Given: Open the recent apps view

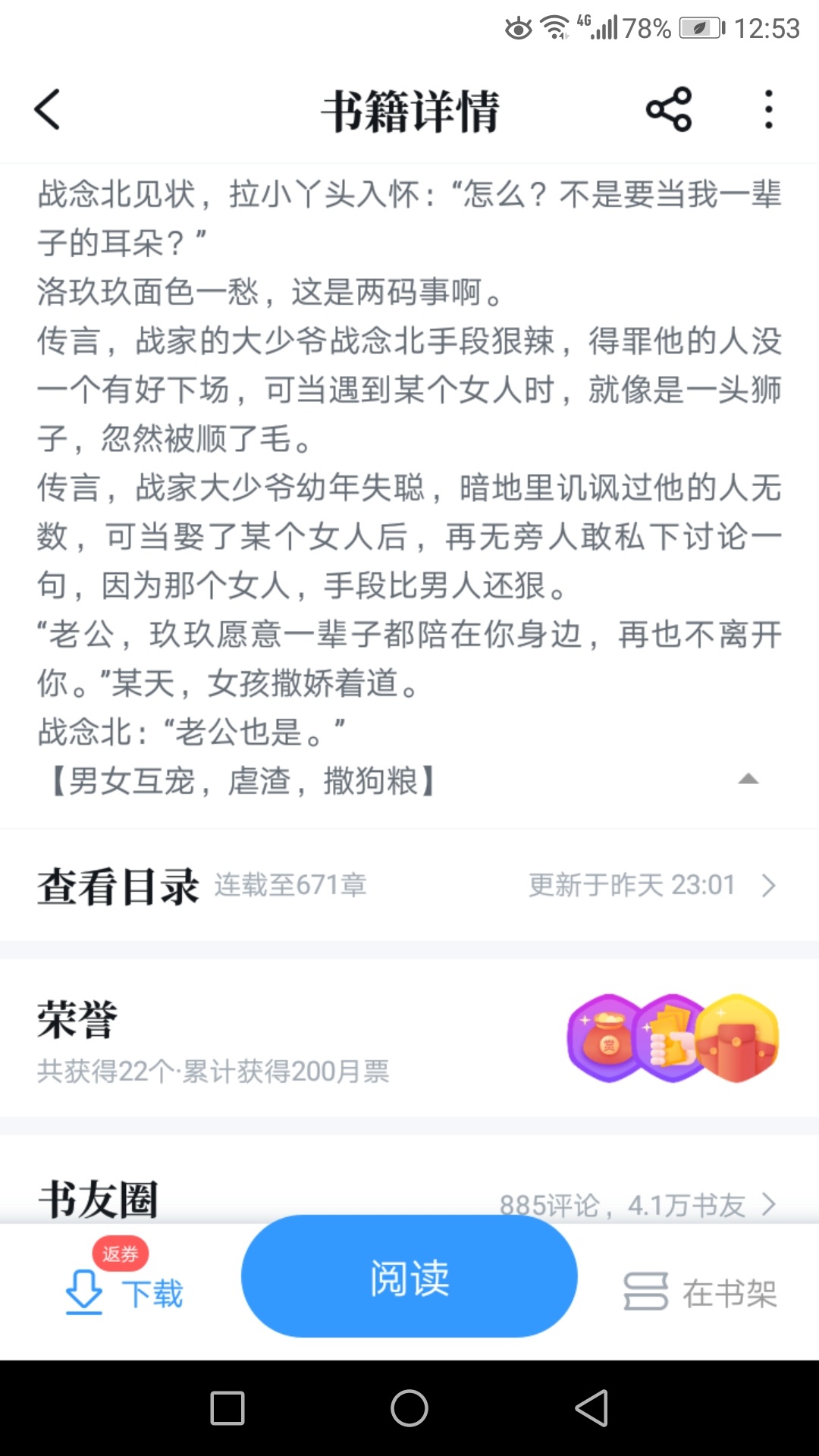Looking at the screenshot, I should tap(227, 1409).
